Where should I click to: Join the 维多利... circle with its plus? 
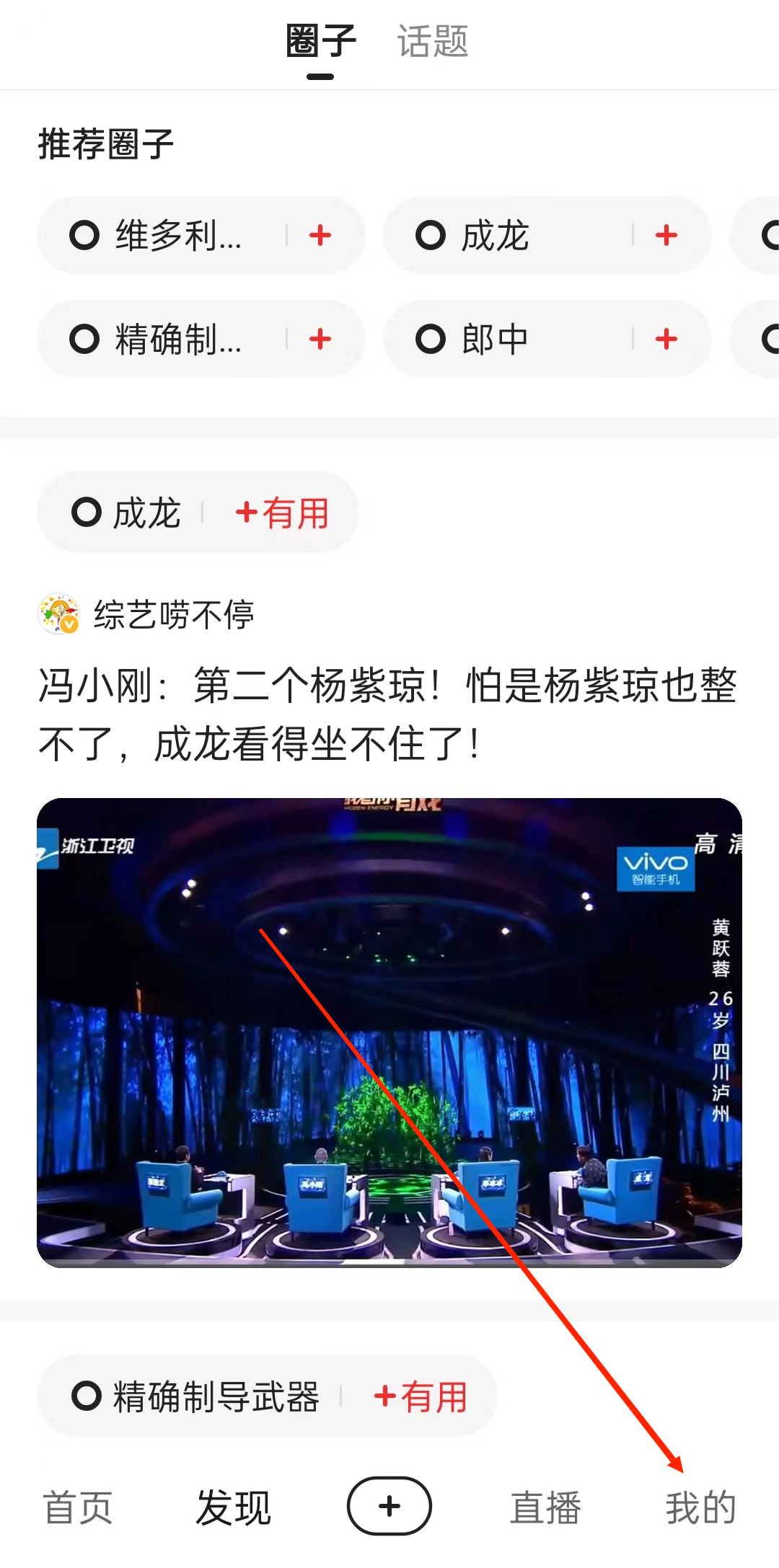coord(320,236)
